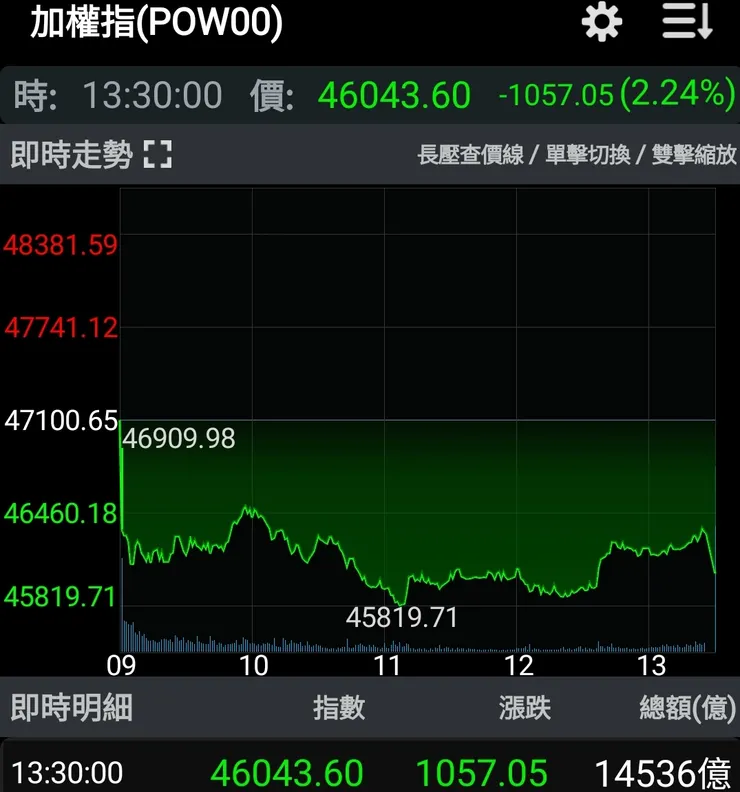Viewport: 740px width, 792px height.
Task: Tap the intraday chart to switch view
Action: (x=418, y=420)
